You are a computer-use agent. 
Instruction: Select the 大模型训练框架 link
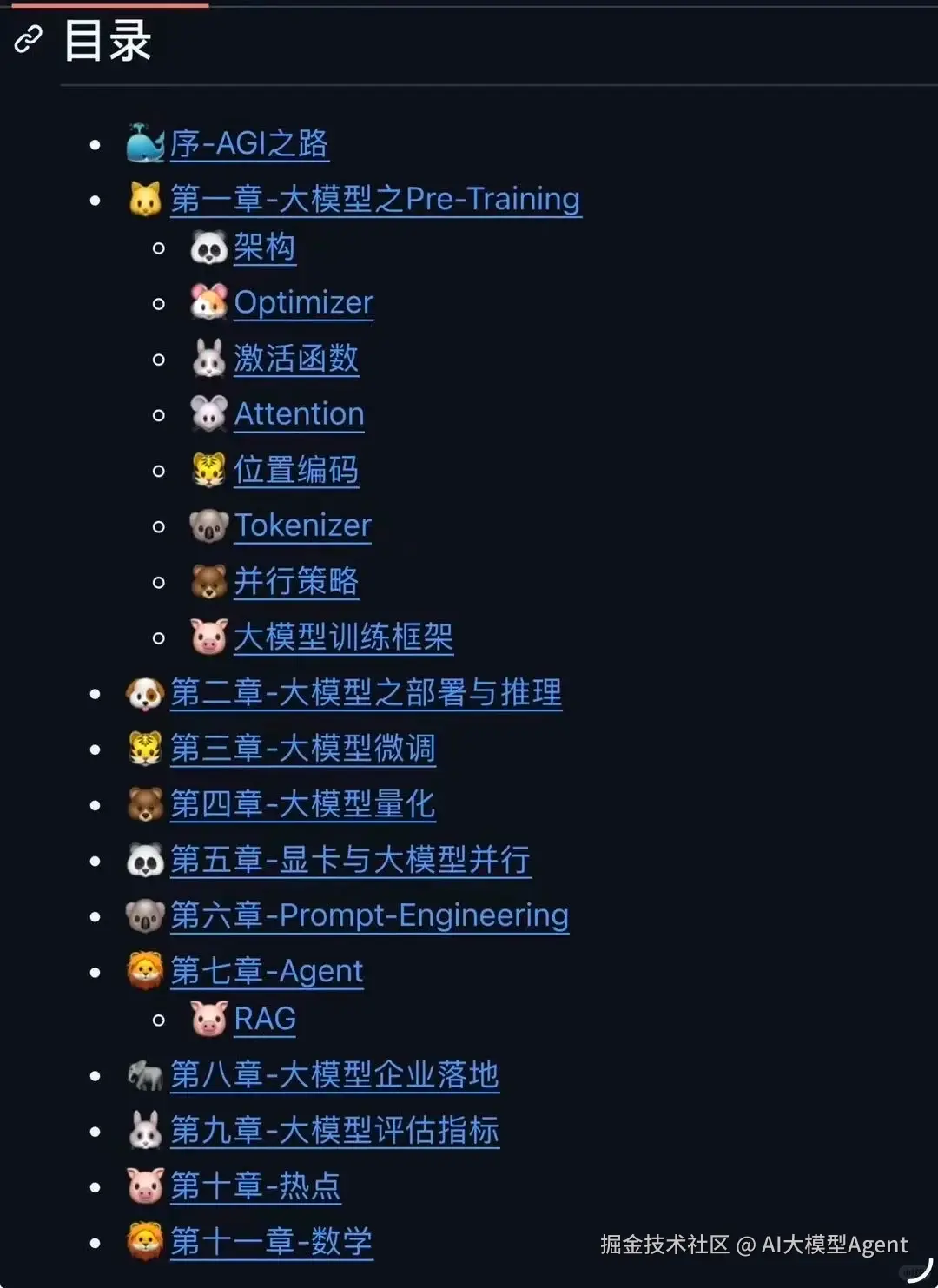(343, 637)
